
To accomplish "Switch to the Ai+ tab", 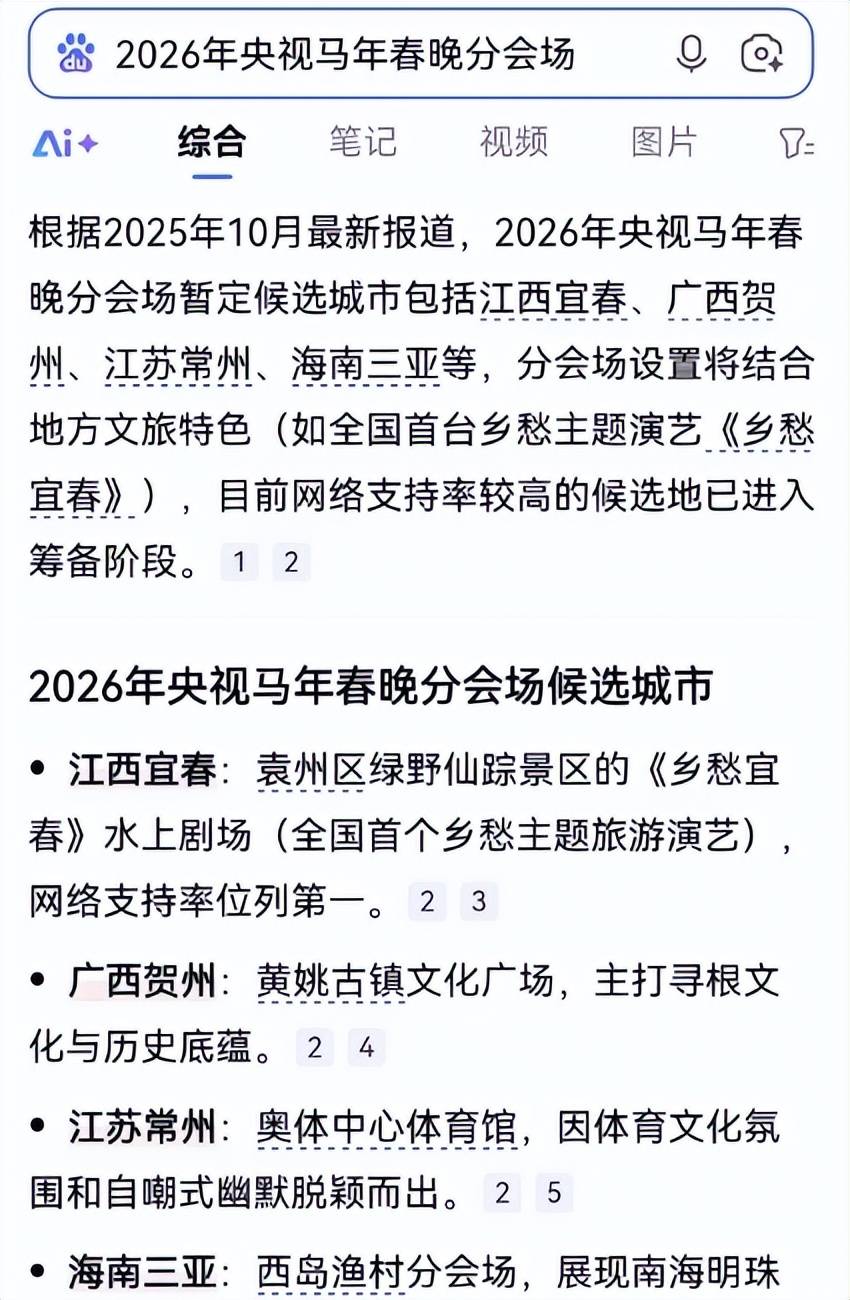I will [64, 143].
